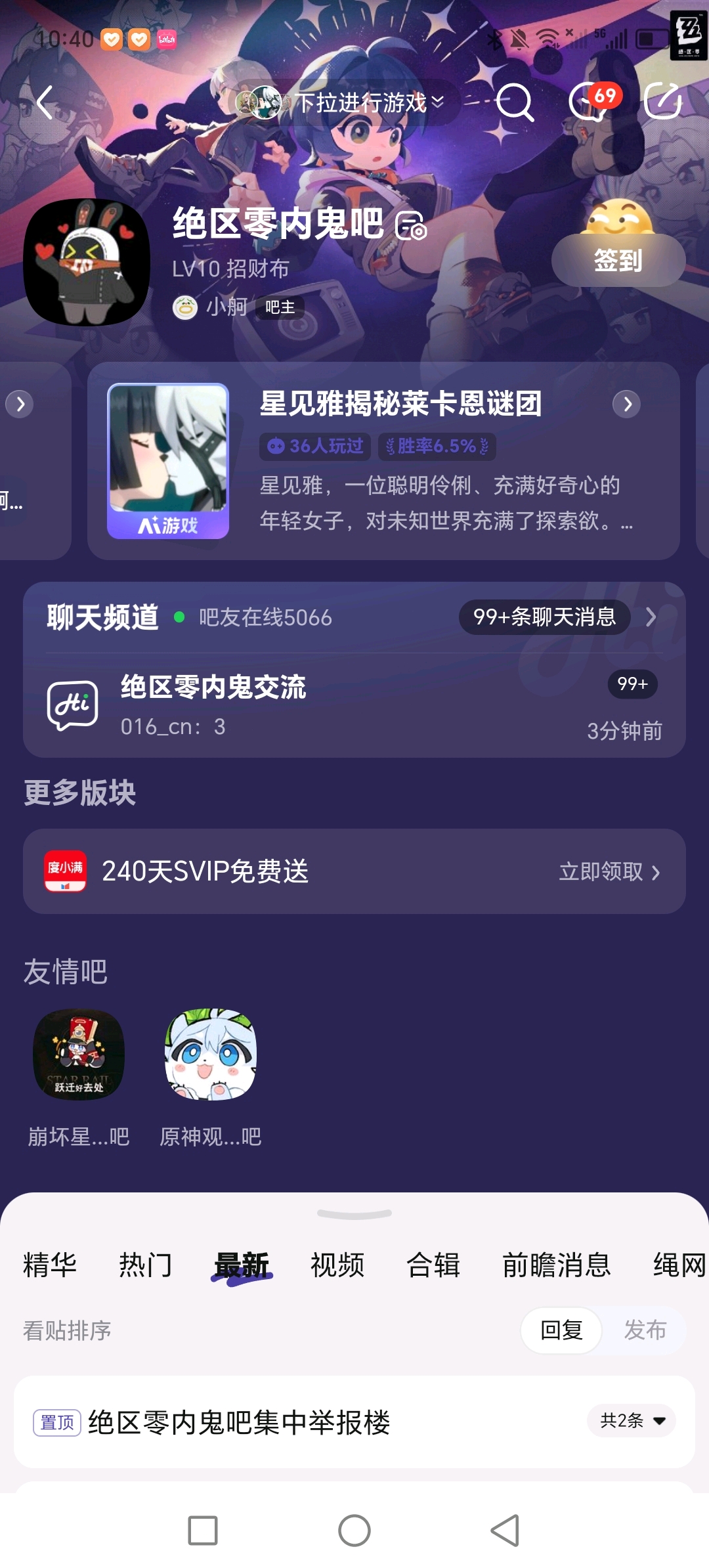Tap the 签到 check-in button
The image size is (709, 1568).
(618, 261)
